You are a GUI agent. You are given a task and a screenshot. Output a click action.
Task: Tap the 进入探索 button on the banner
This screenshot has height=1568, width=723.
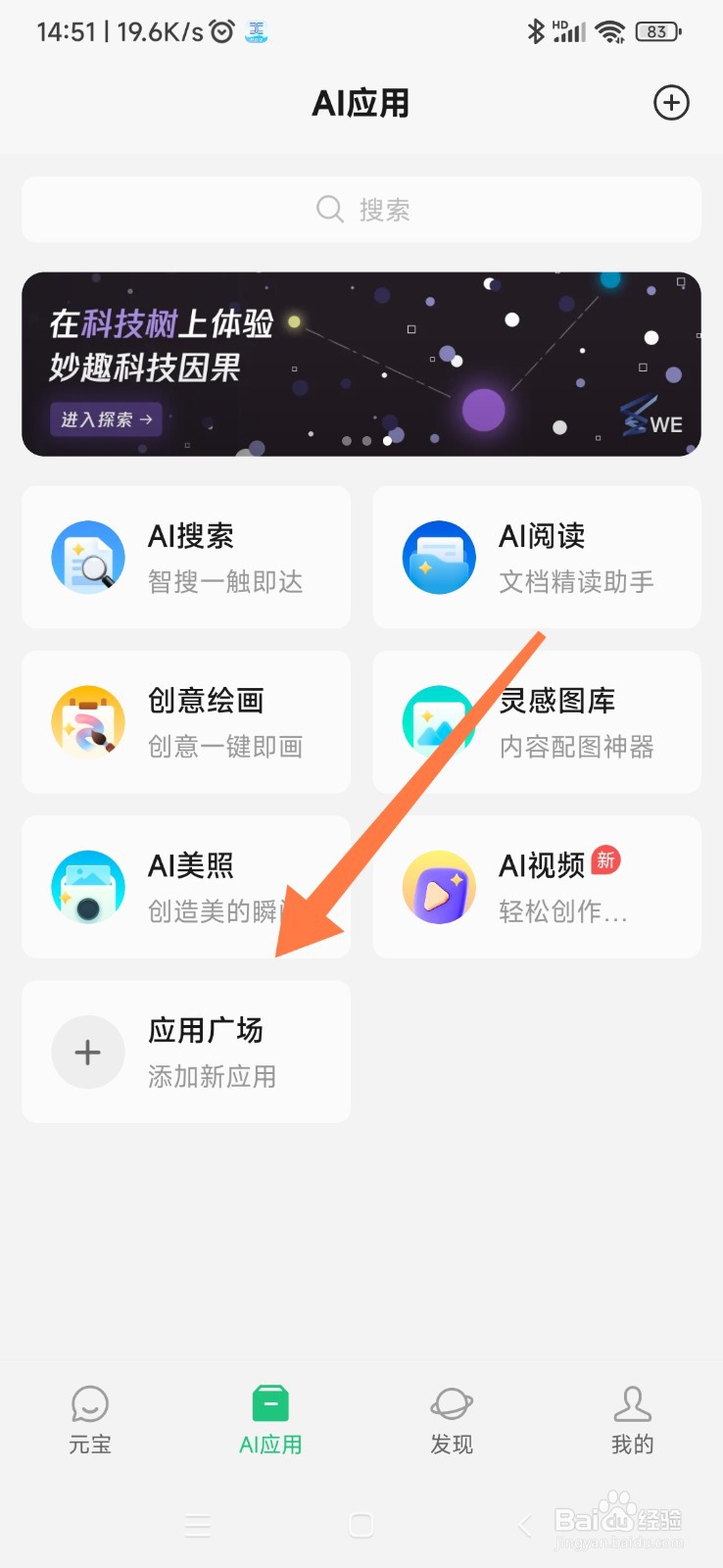click(104, 419)
